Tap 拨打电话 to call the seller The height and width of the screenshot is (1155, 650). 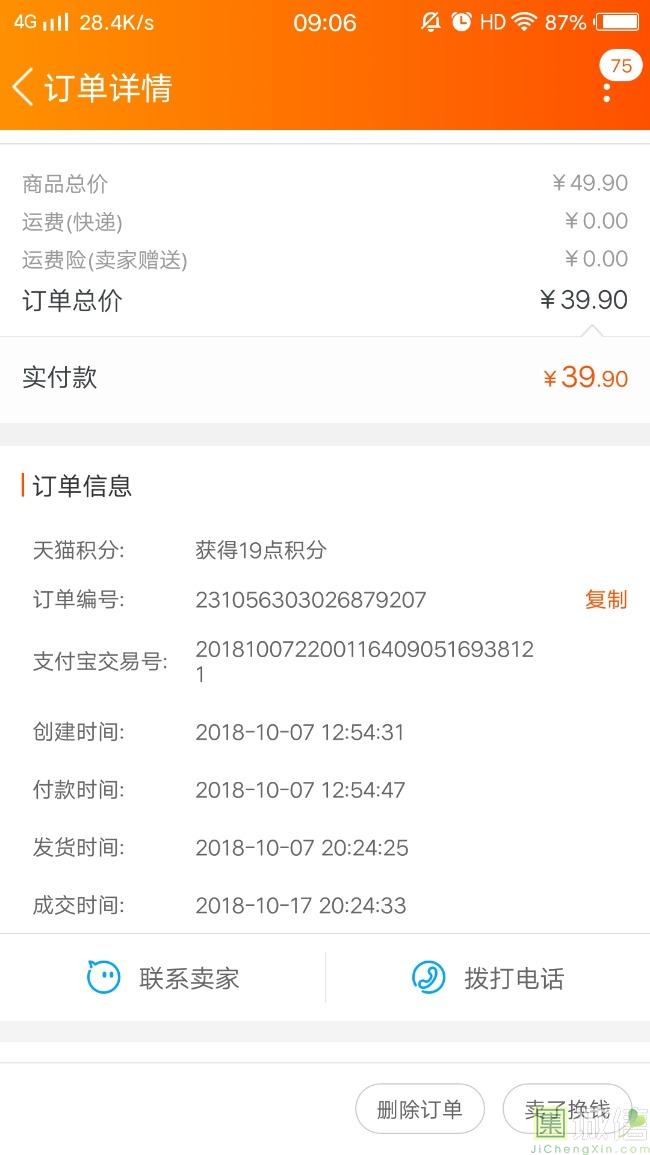coord(488,977)
